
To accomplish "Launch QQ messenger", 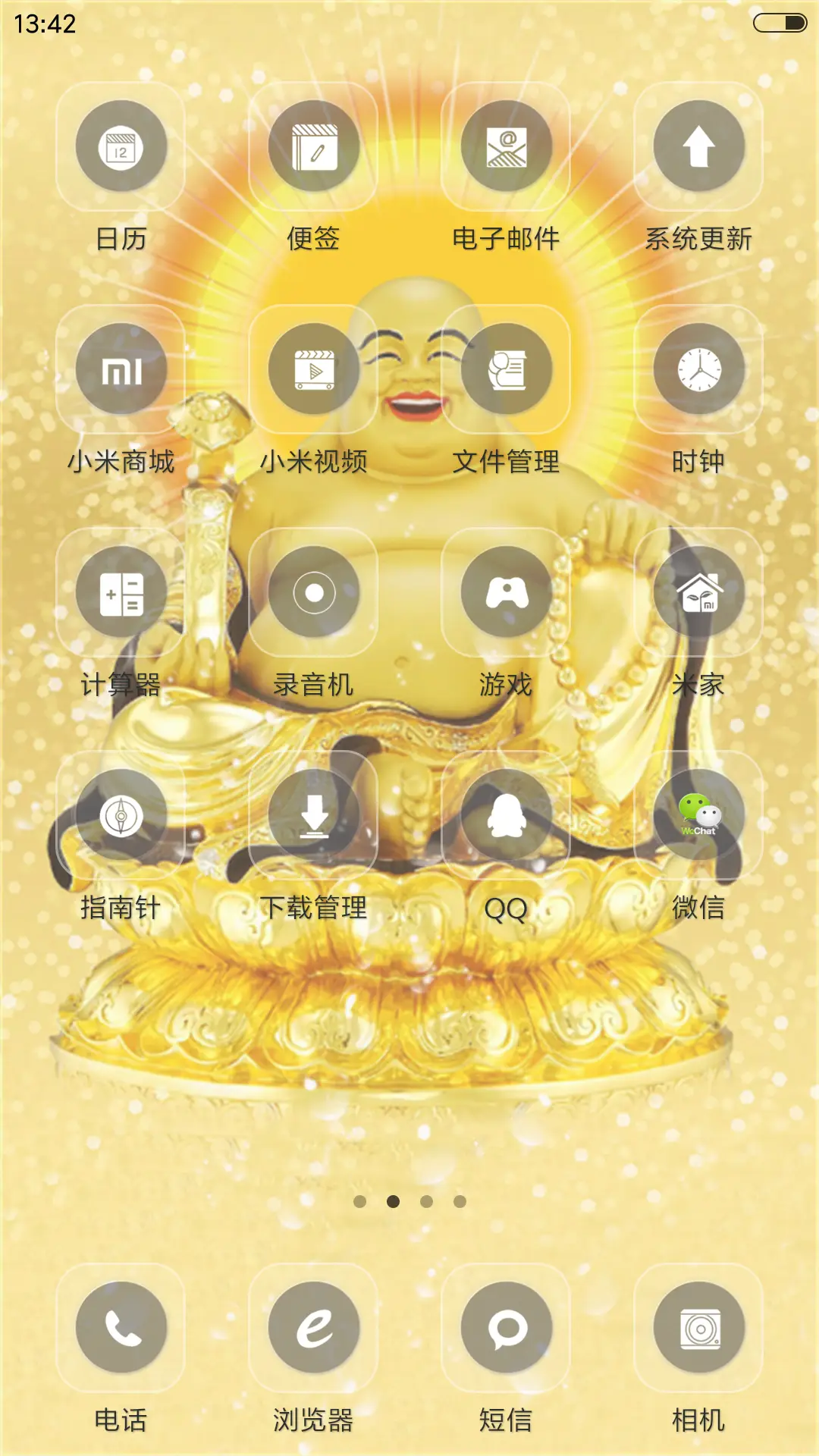I will tap(507, 817).
